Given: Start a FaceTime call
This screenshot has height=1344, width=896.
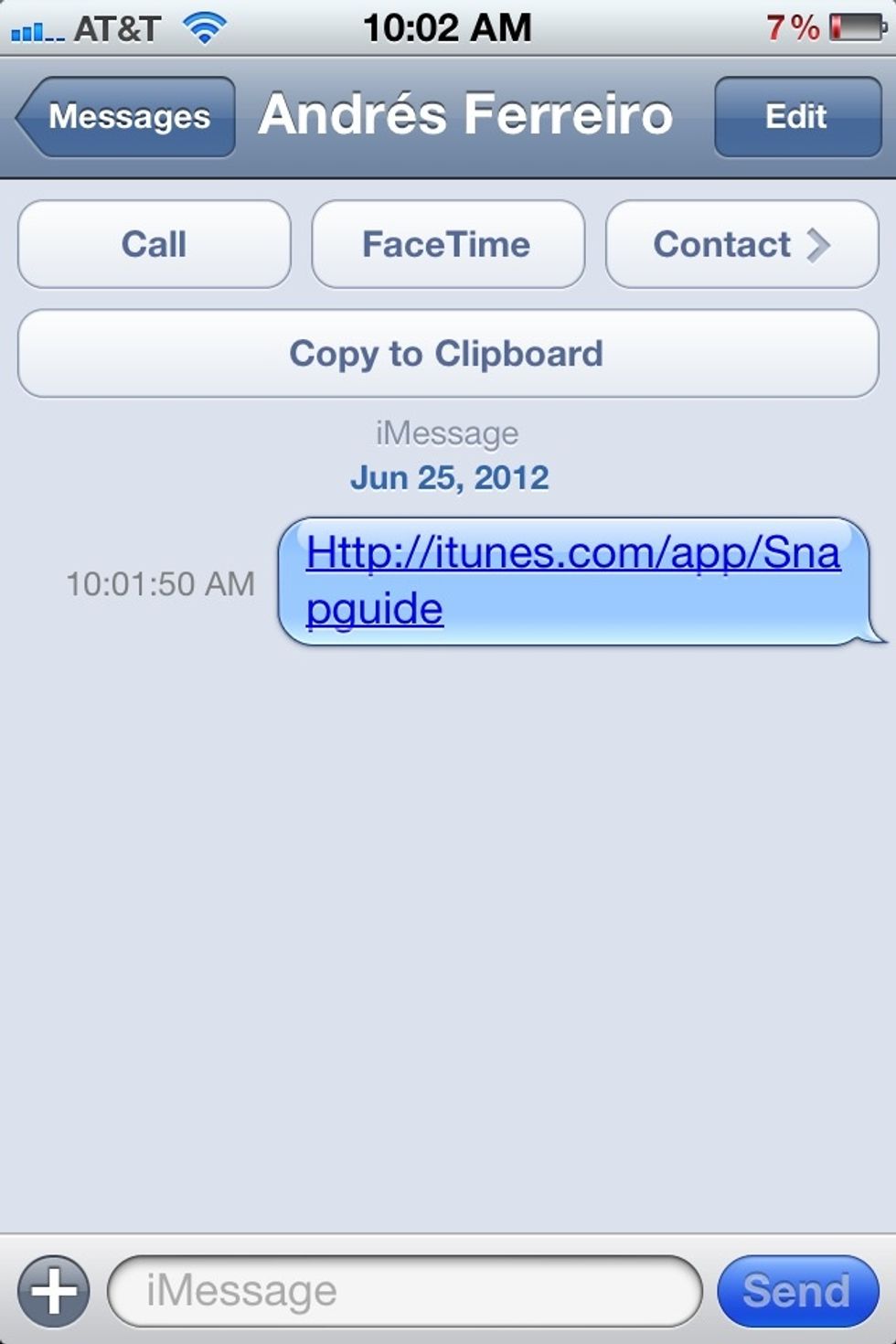Looking at the screenshot, I should 448,244.
